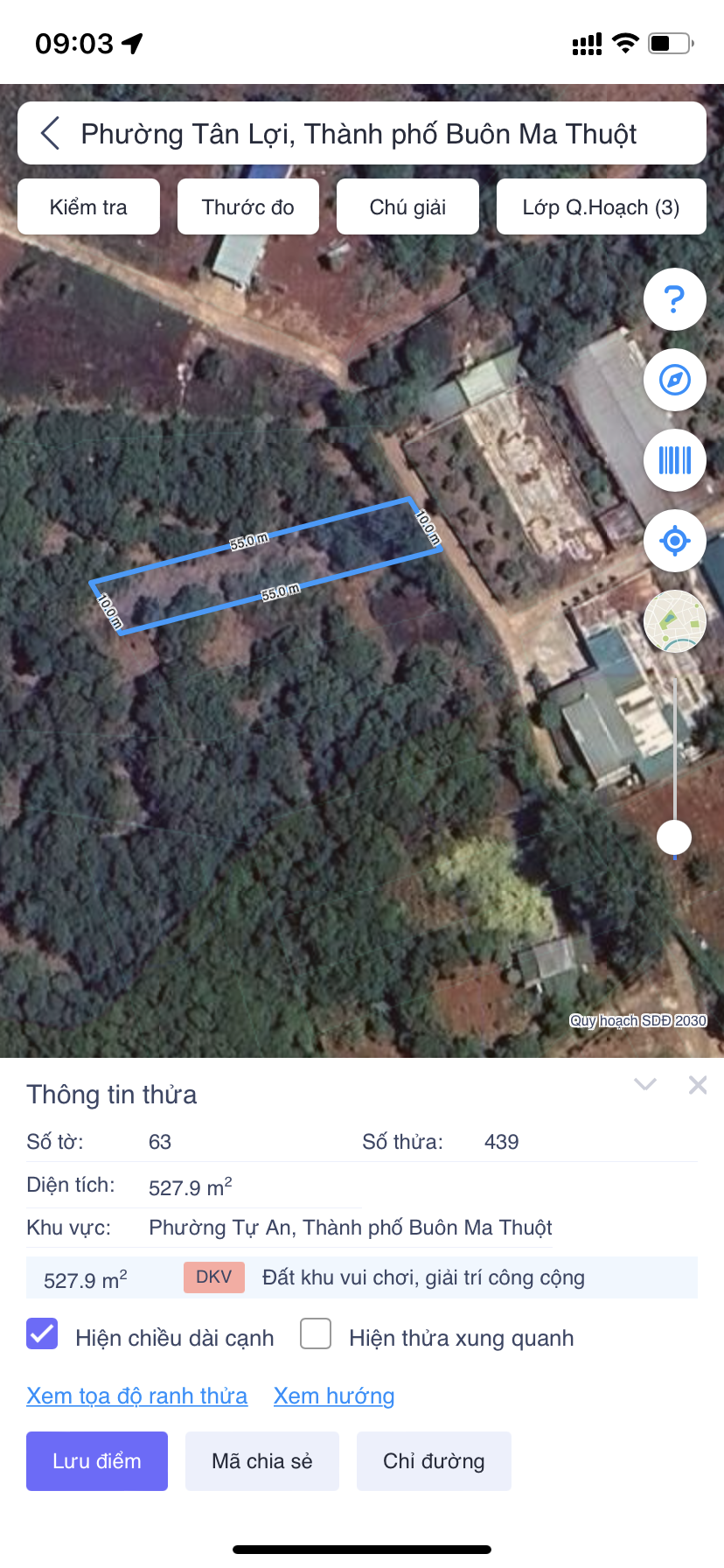This screenshot has height=1568, width=724.
Task: Open the Chú giải legend
Action: pyautogui.click(x=407, y=207)
